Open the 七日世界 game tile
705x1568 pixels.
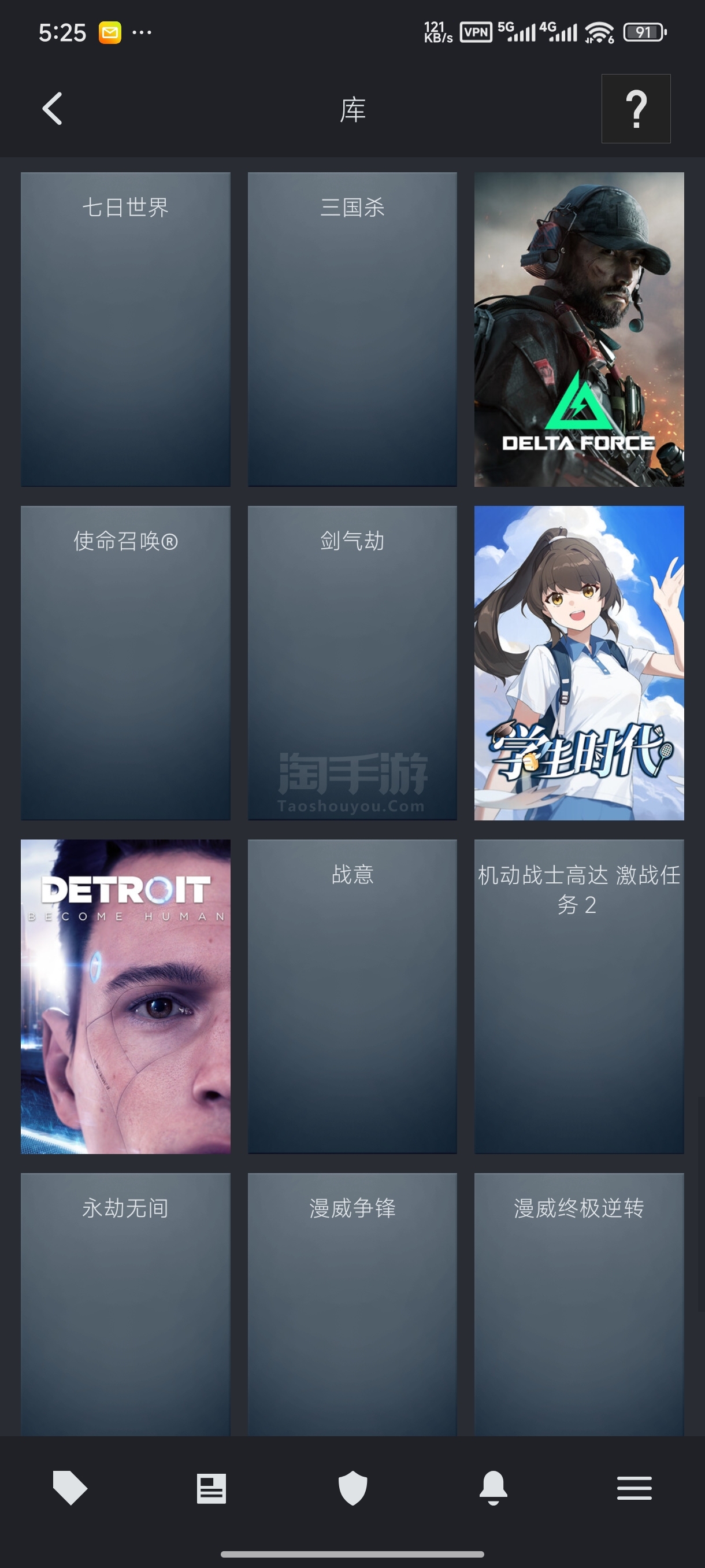125,329
